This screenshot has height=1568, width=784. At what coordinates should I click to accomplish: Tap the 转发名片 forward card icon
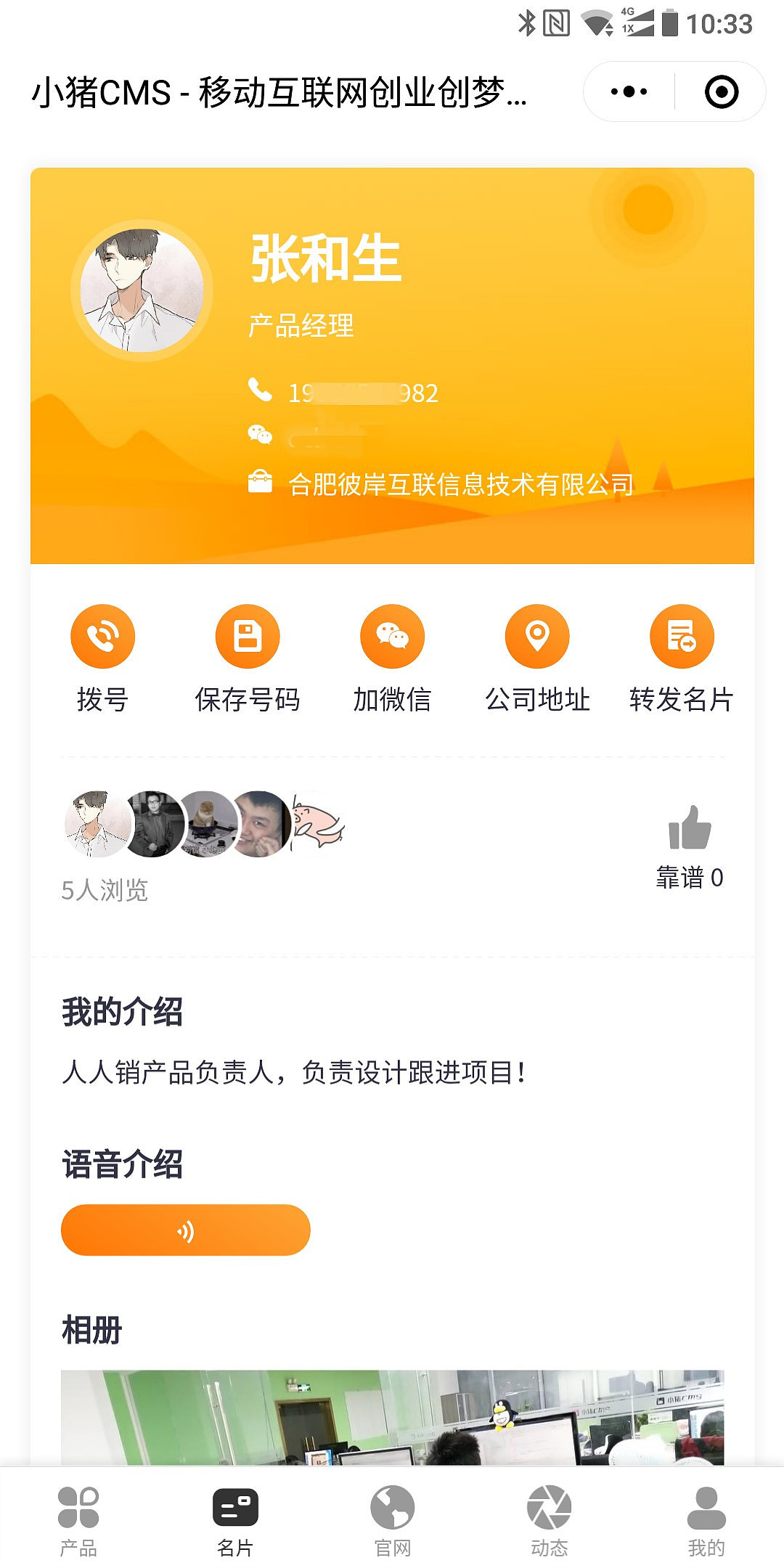(x=680, y=635)
